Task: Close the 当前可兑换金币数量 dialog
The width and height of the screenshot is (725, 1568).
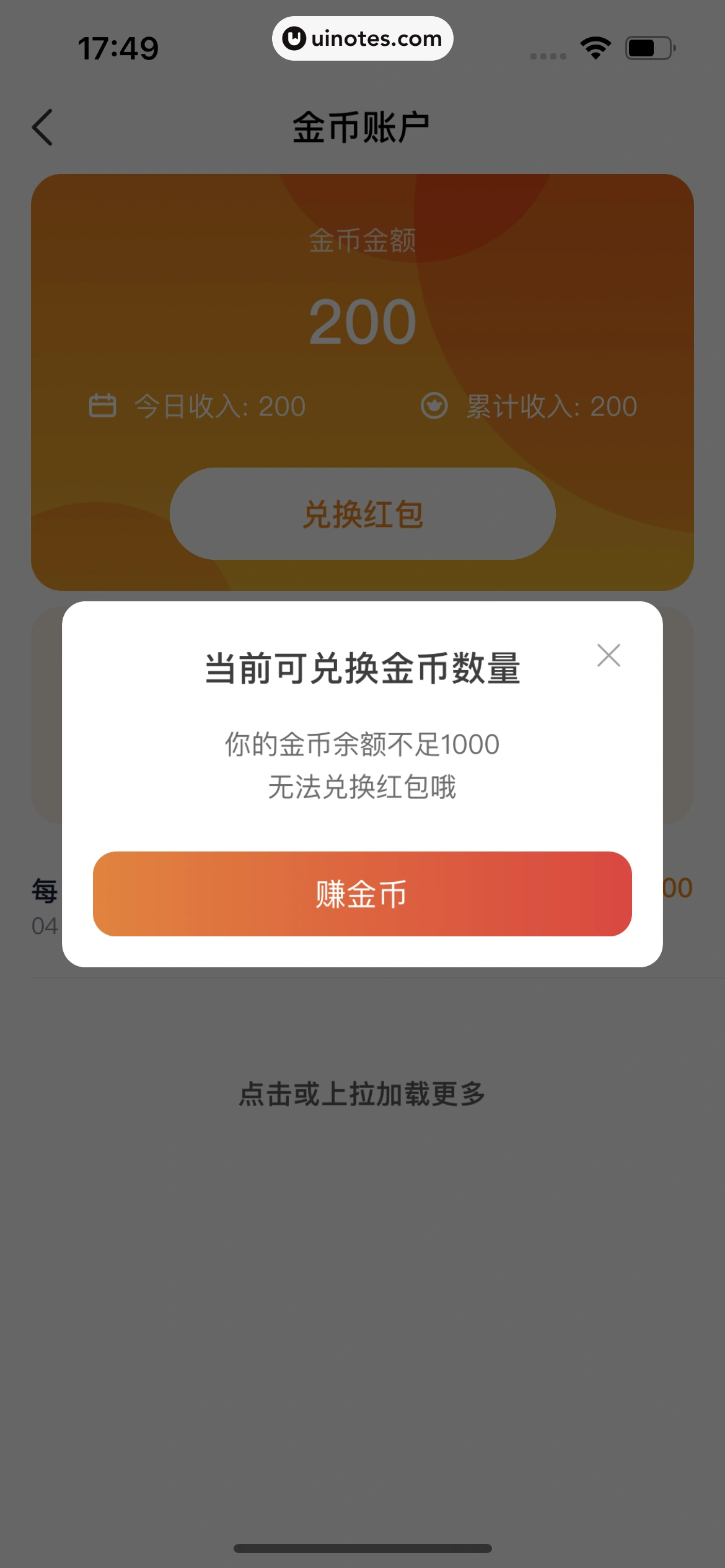Action: coord(609,655)
